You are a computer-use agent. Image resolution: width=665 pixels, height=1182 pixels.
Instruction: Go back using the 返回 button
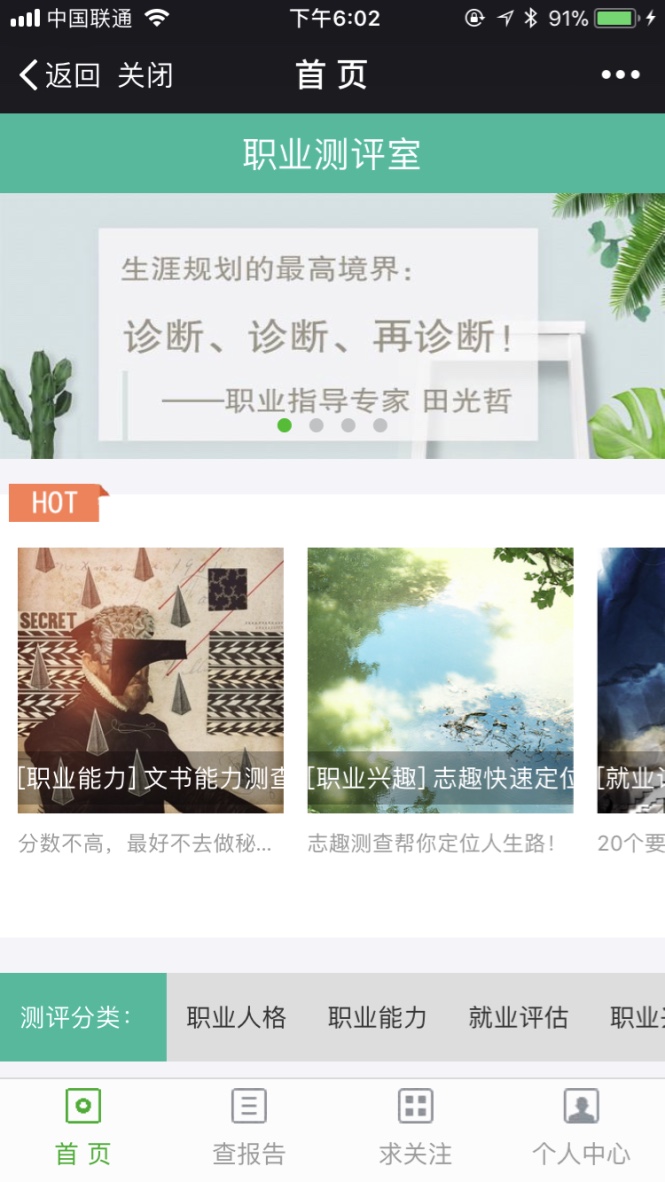[x=60, y=75]
